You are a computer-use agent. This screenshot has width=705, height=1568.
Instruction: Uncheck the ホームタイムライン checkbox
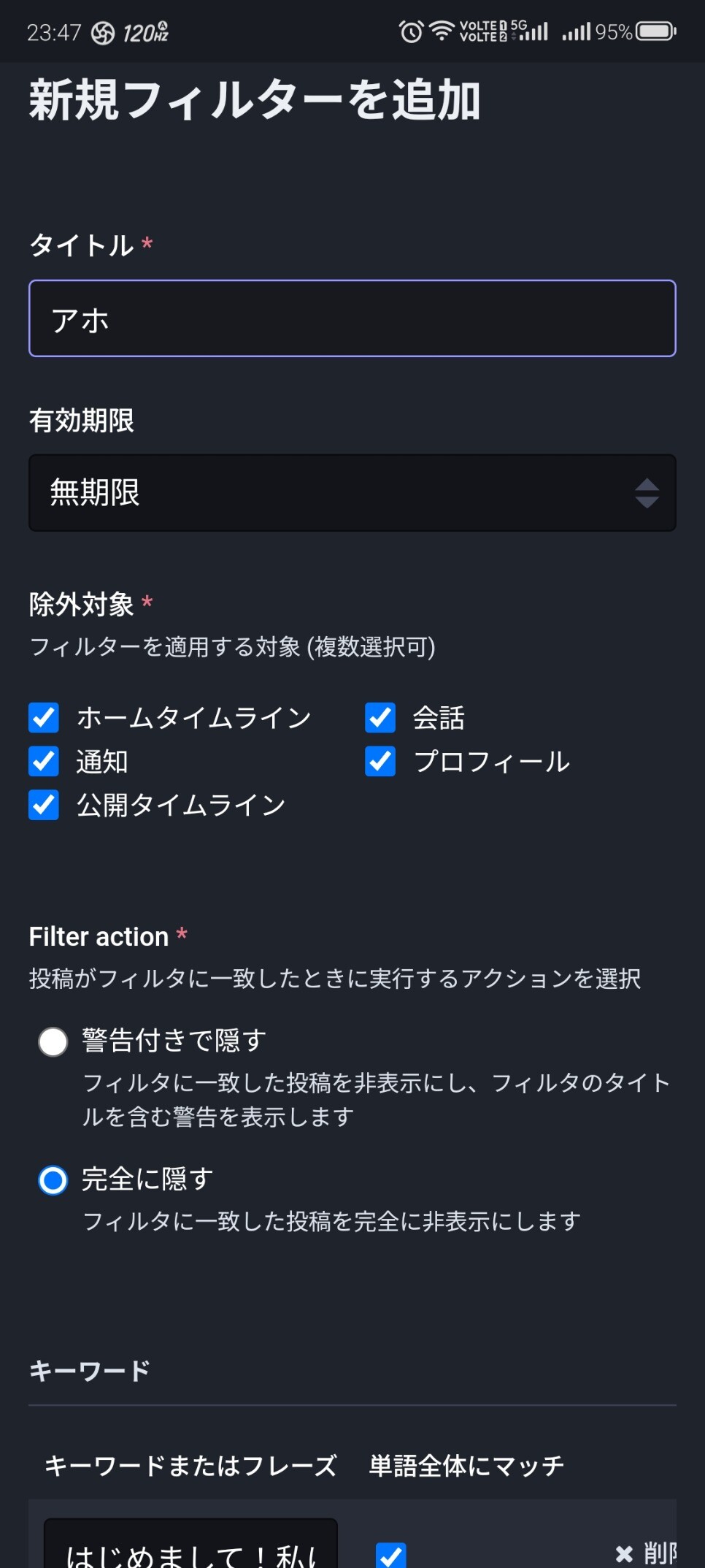pos(44,718)
